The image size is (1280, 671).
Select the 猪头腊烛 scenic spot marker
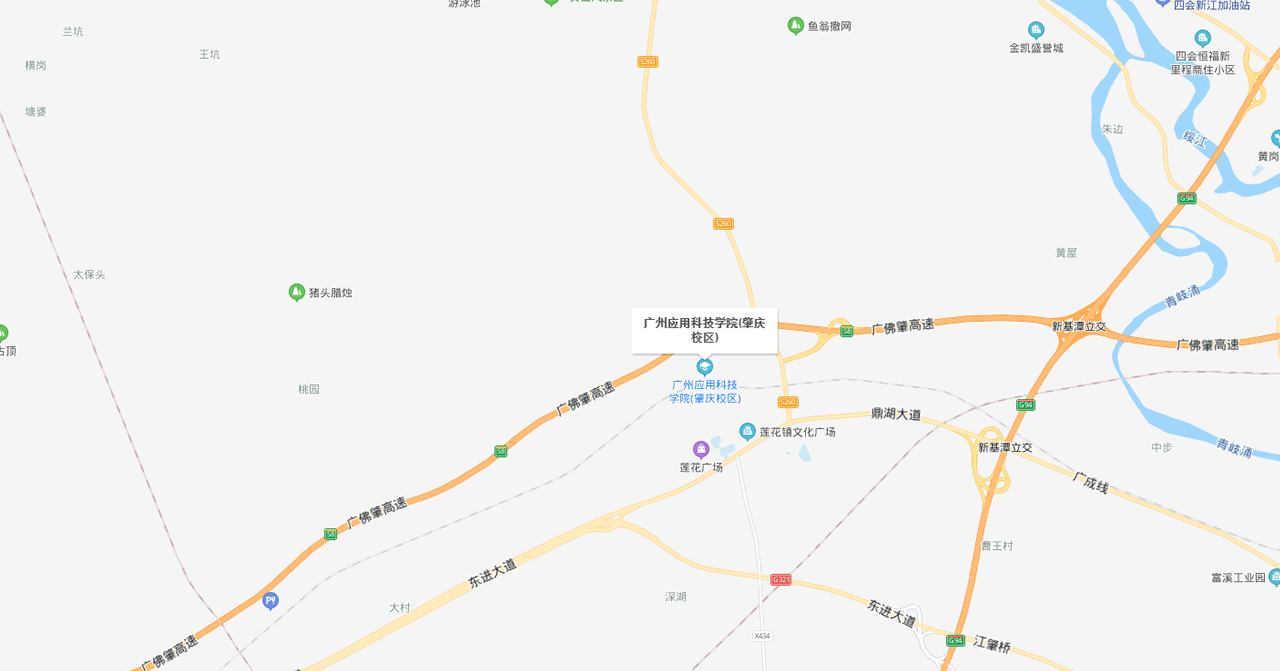(297, 292)
